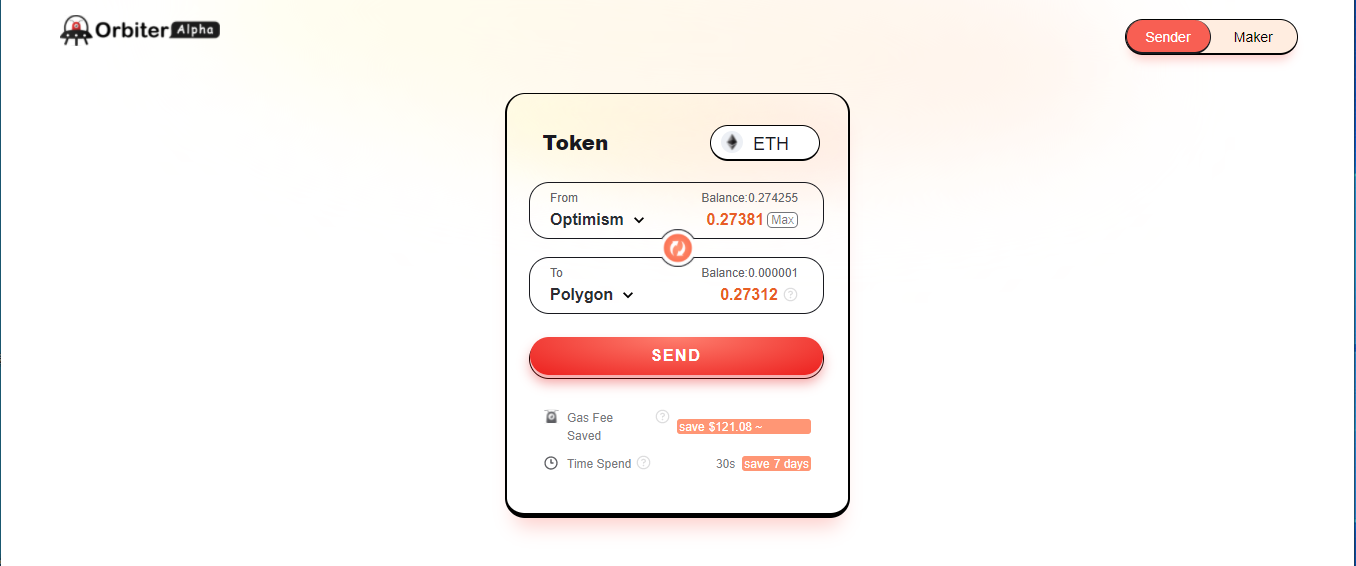This screenshot has height=566, width=1356.
Task: Swap the From and To chains
Action: point(677,247)
